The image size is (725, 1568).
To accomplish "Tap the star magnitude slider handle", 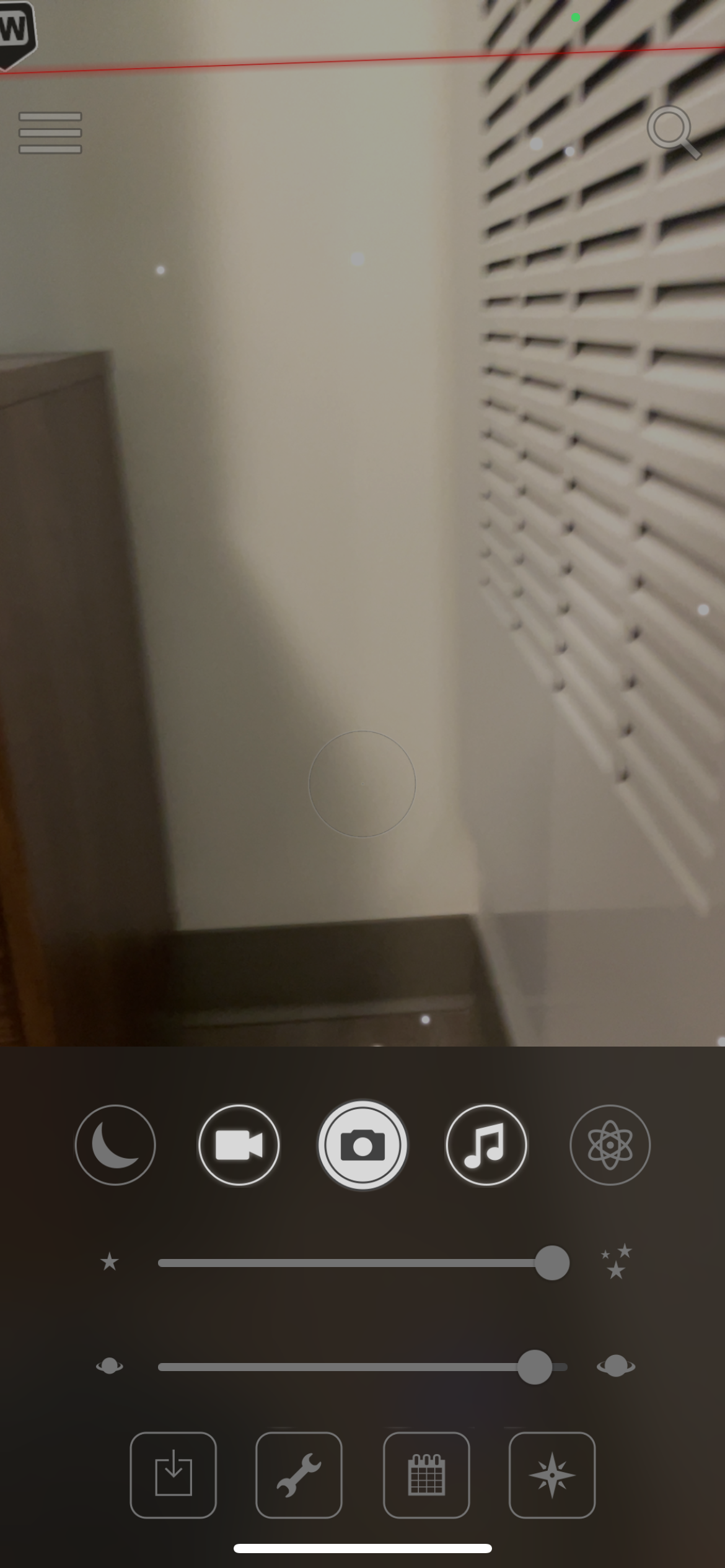I will (x=552, y=1263).
